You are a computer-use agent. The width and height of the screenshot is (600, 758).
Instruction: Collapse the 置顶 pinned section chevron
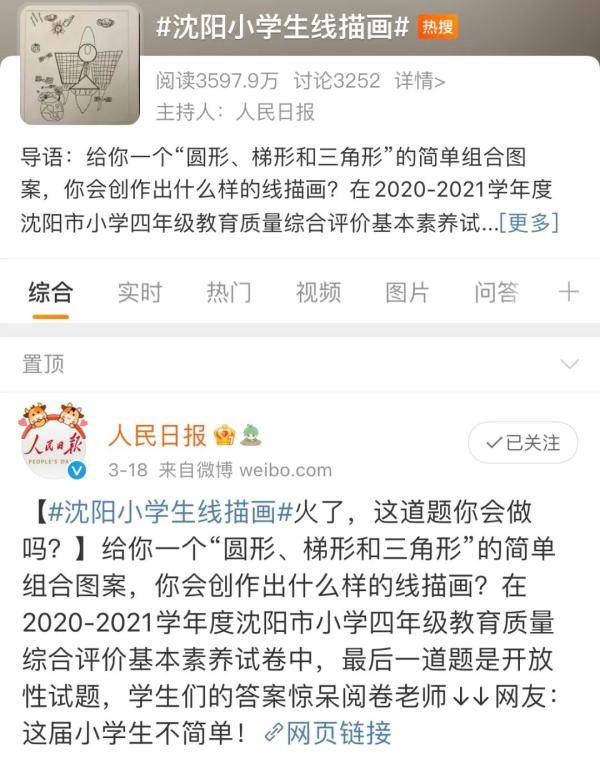pos(570,364)
